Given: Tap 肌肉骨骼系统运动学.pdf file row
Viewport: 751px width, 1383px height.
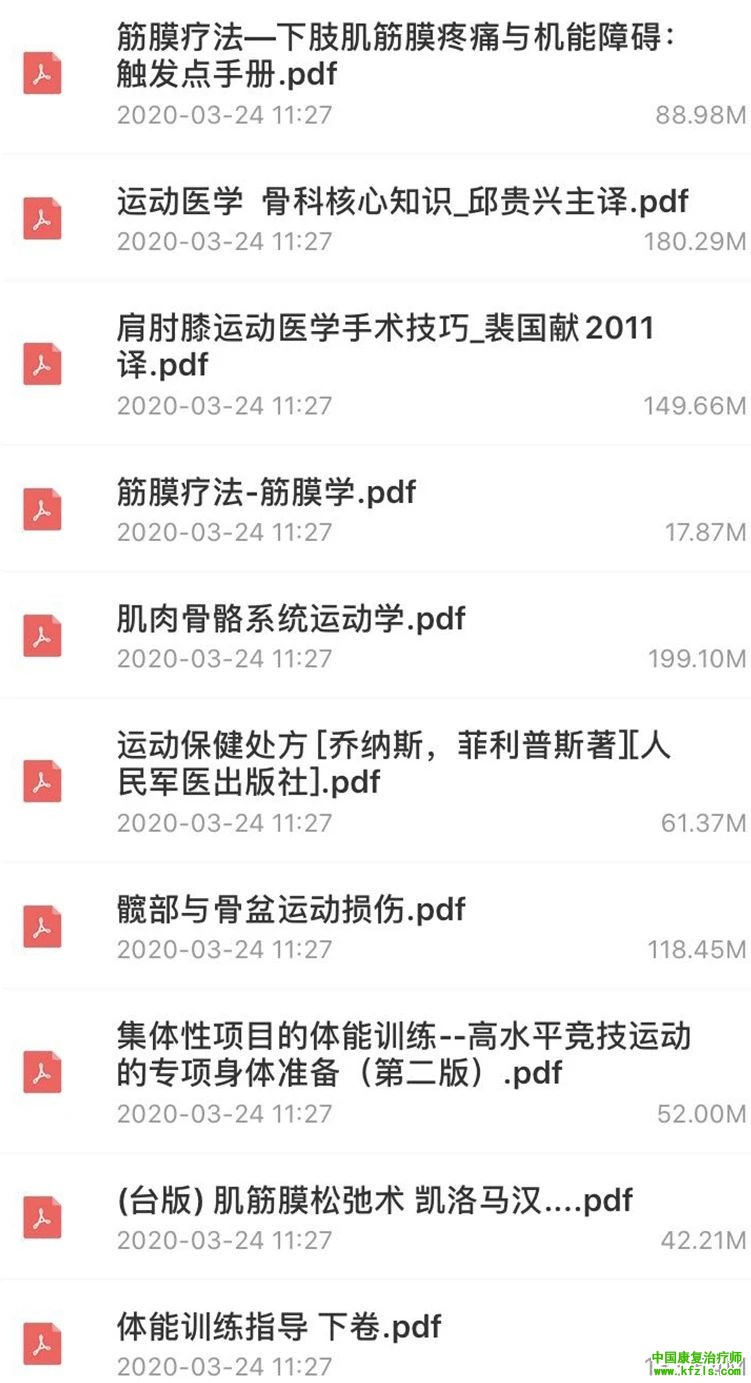Looking at the screenshot, I should point(291,619).
